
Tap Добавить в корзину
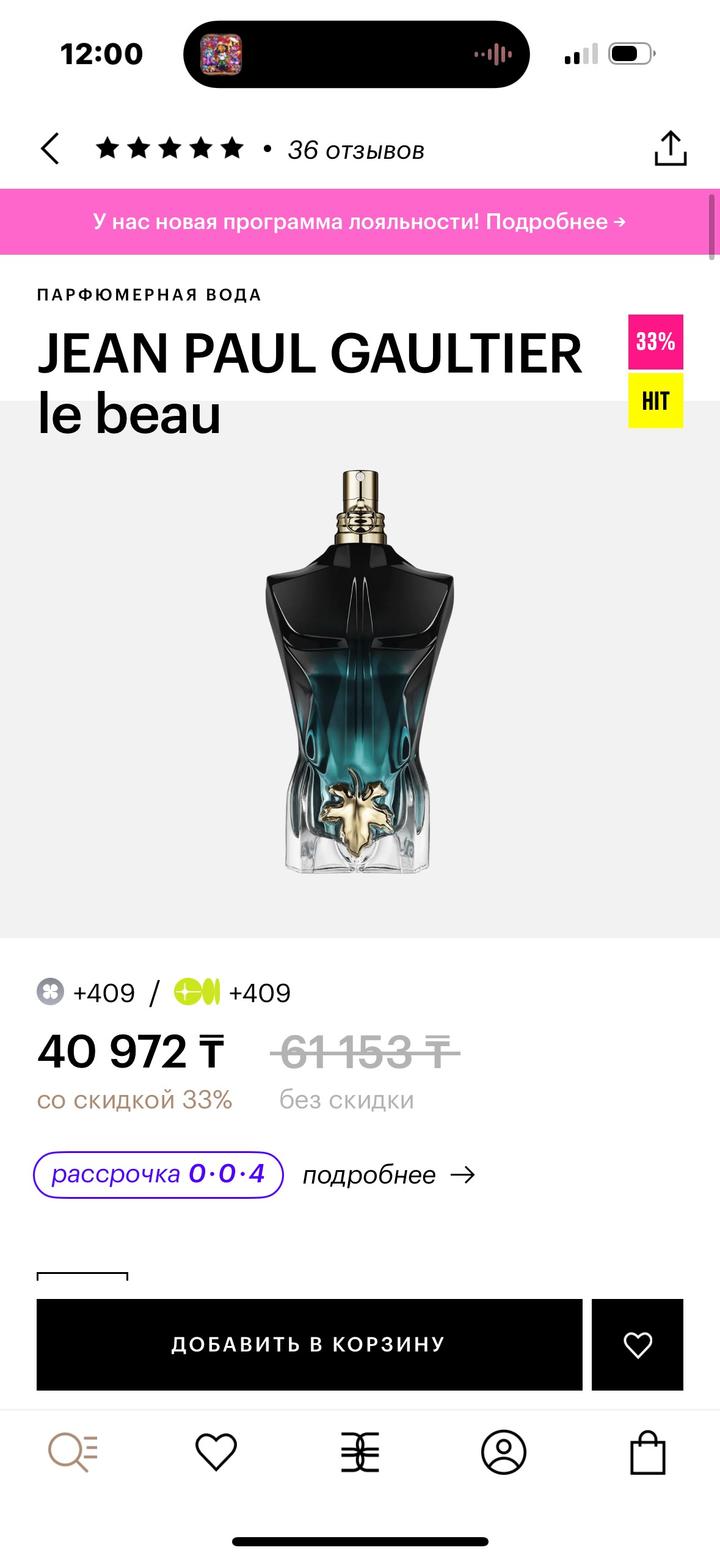[x=309, y=1344]
